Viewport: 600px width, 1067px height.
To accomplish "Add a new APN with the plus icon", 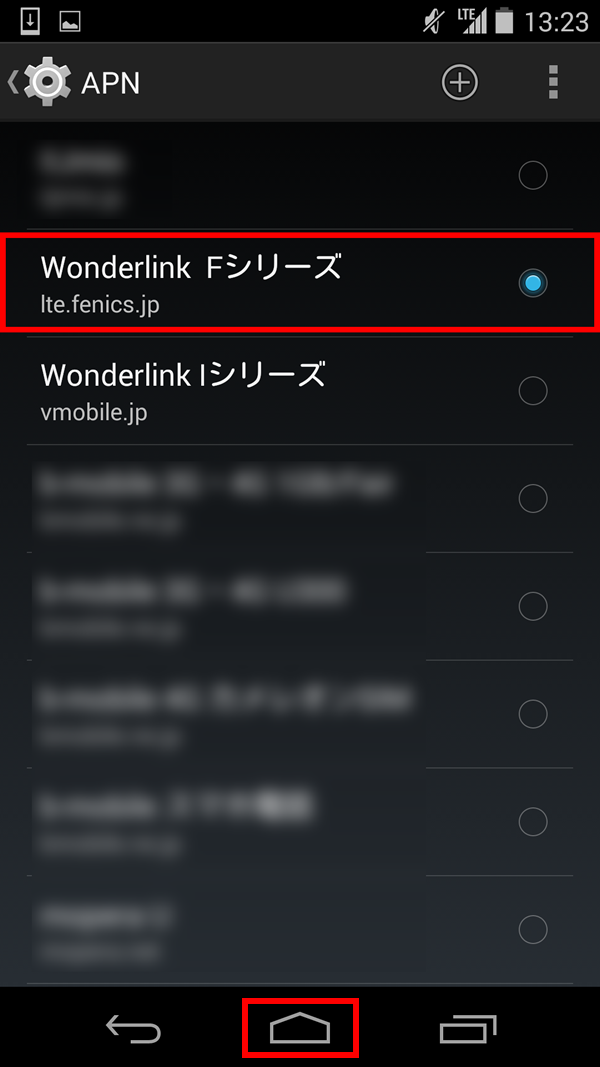I will coord(460,83).
